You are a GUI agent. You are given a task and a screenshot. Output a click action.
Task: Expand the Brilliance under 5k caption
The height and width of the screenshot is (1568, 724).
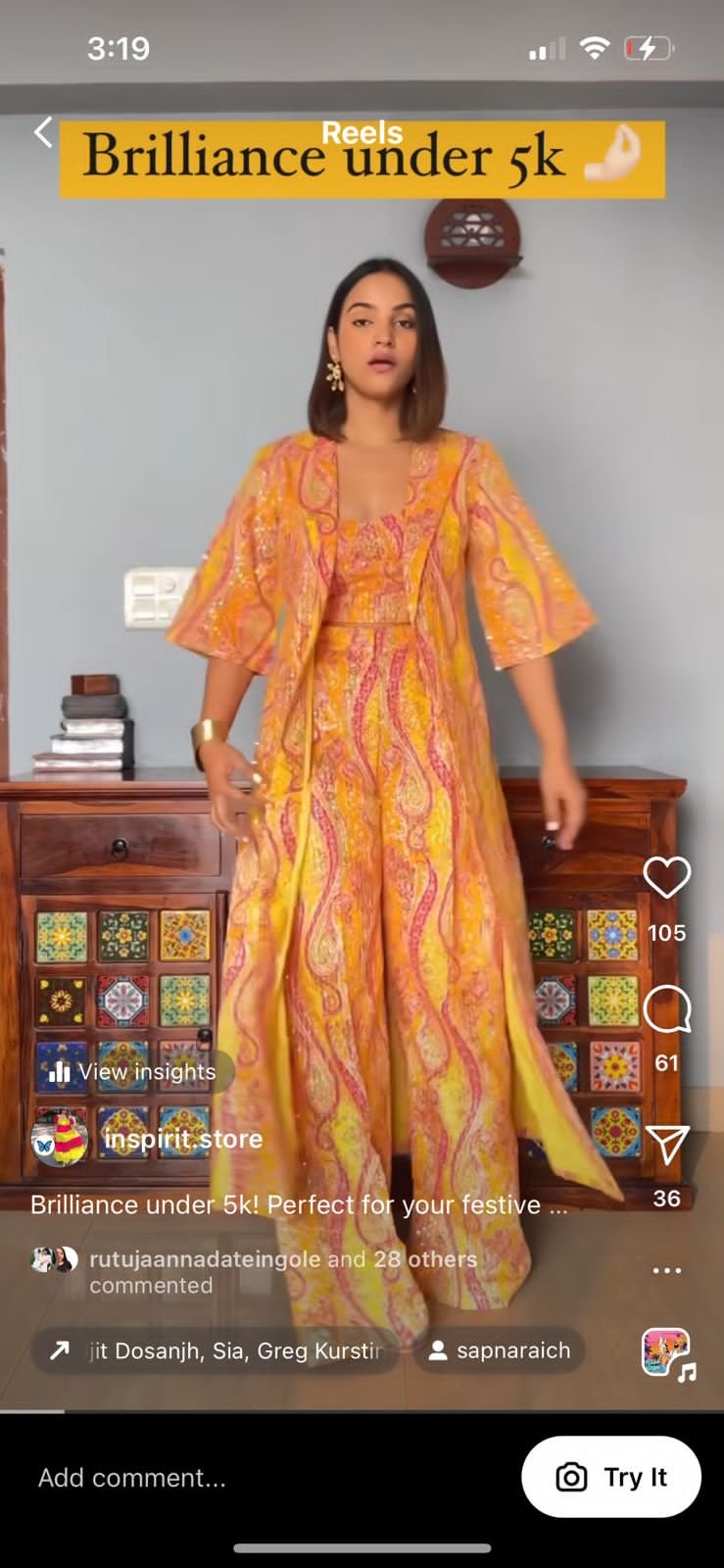pyautogui.click(x=299, y=1204)
